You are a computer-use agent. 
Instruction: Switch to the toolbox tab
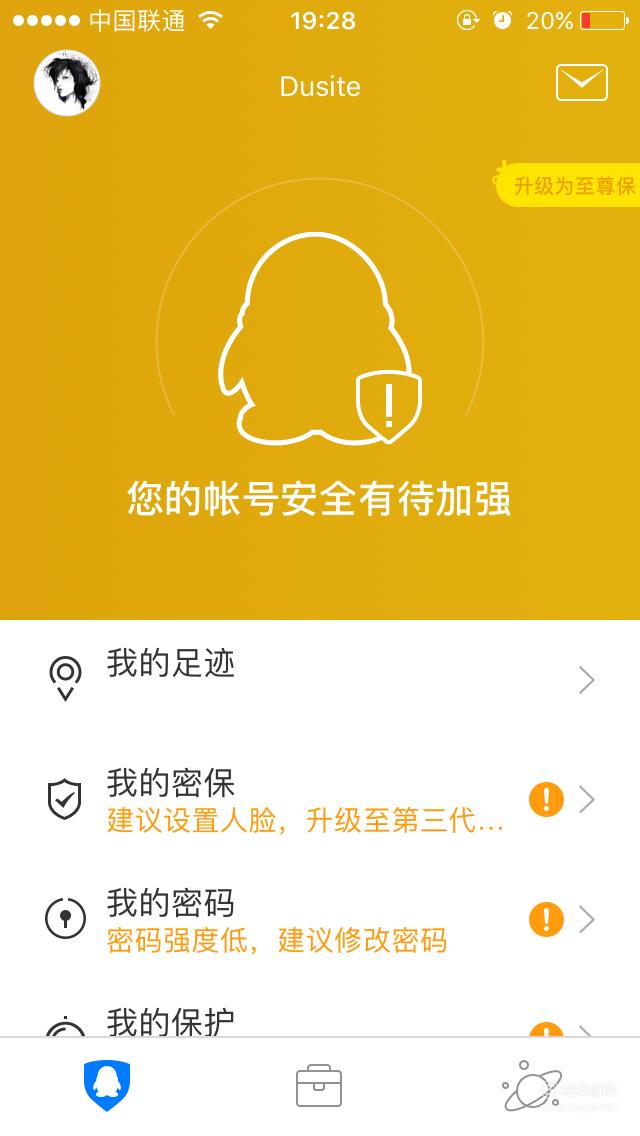pos(319,1085)
